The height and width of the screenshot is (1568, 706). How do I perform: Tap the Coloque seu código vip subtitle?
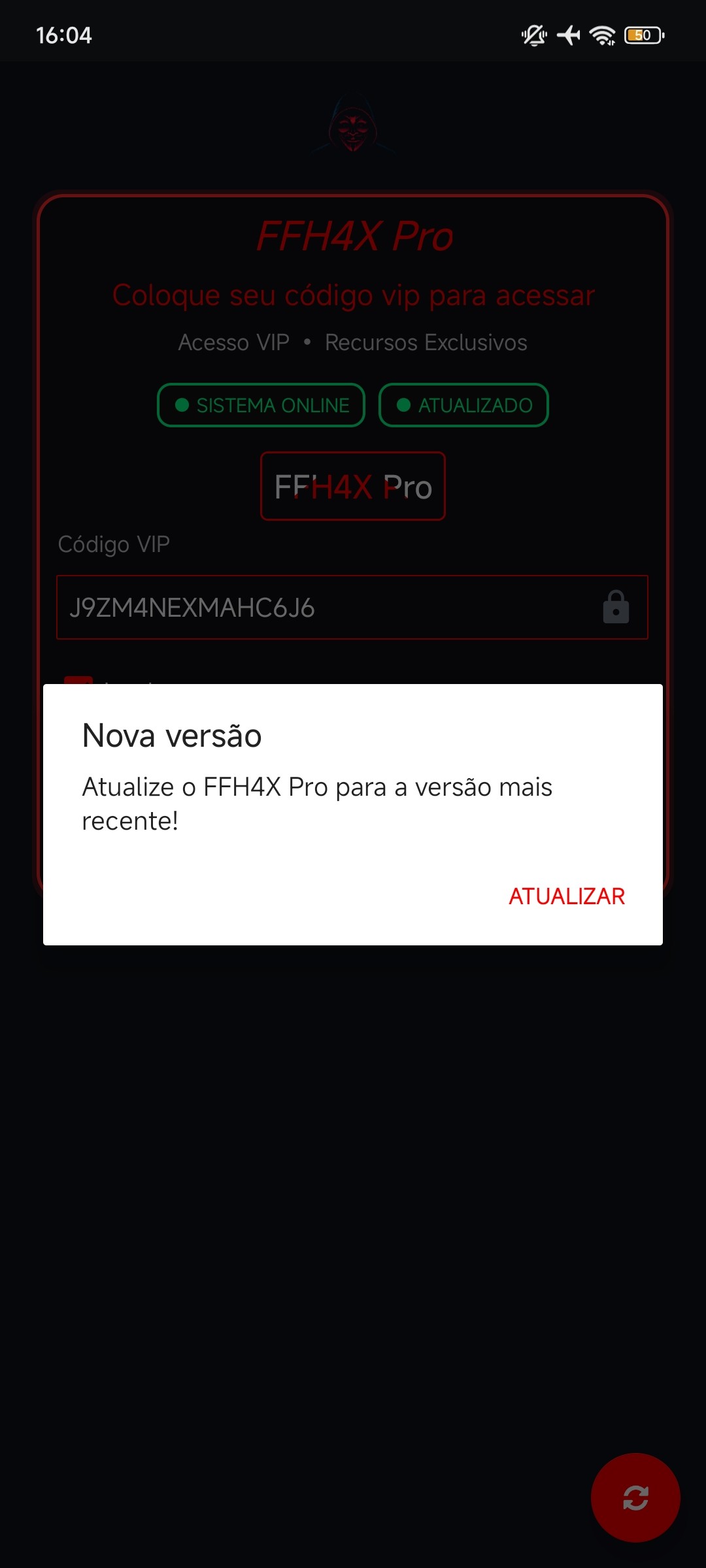(353, 295)
